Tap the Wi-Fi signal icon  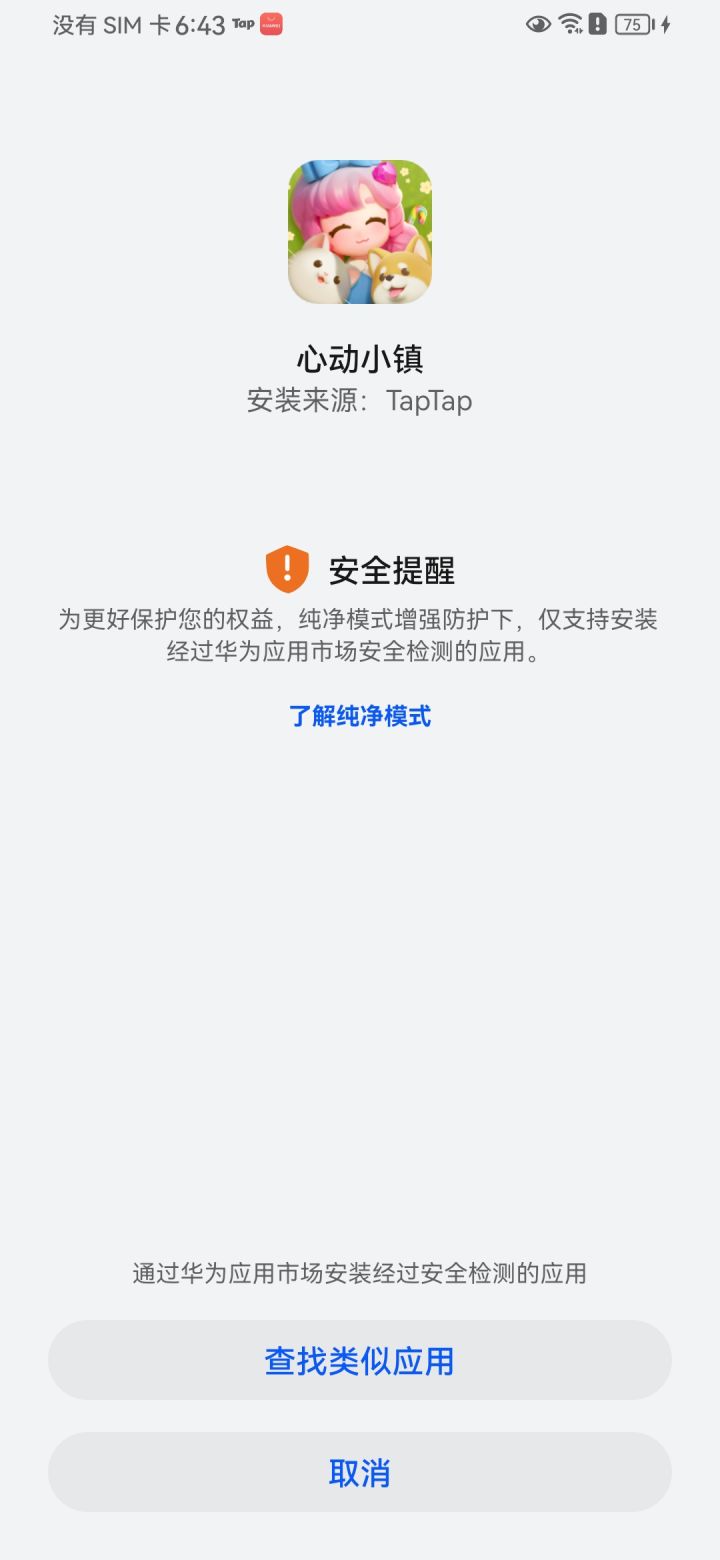[x=570, y=23]
